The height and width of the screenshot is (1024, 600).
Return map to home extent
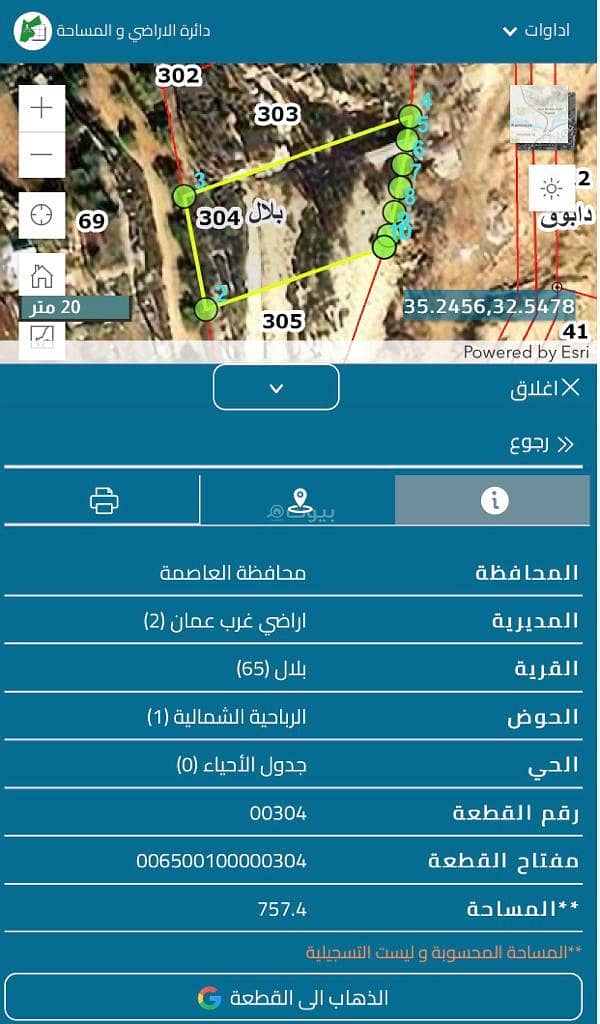42,274
